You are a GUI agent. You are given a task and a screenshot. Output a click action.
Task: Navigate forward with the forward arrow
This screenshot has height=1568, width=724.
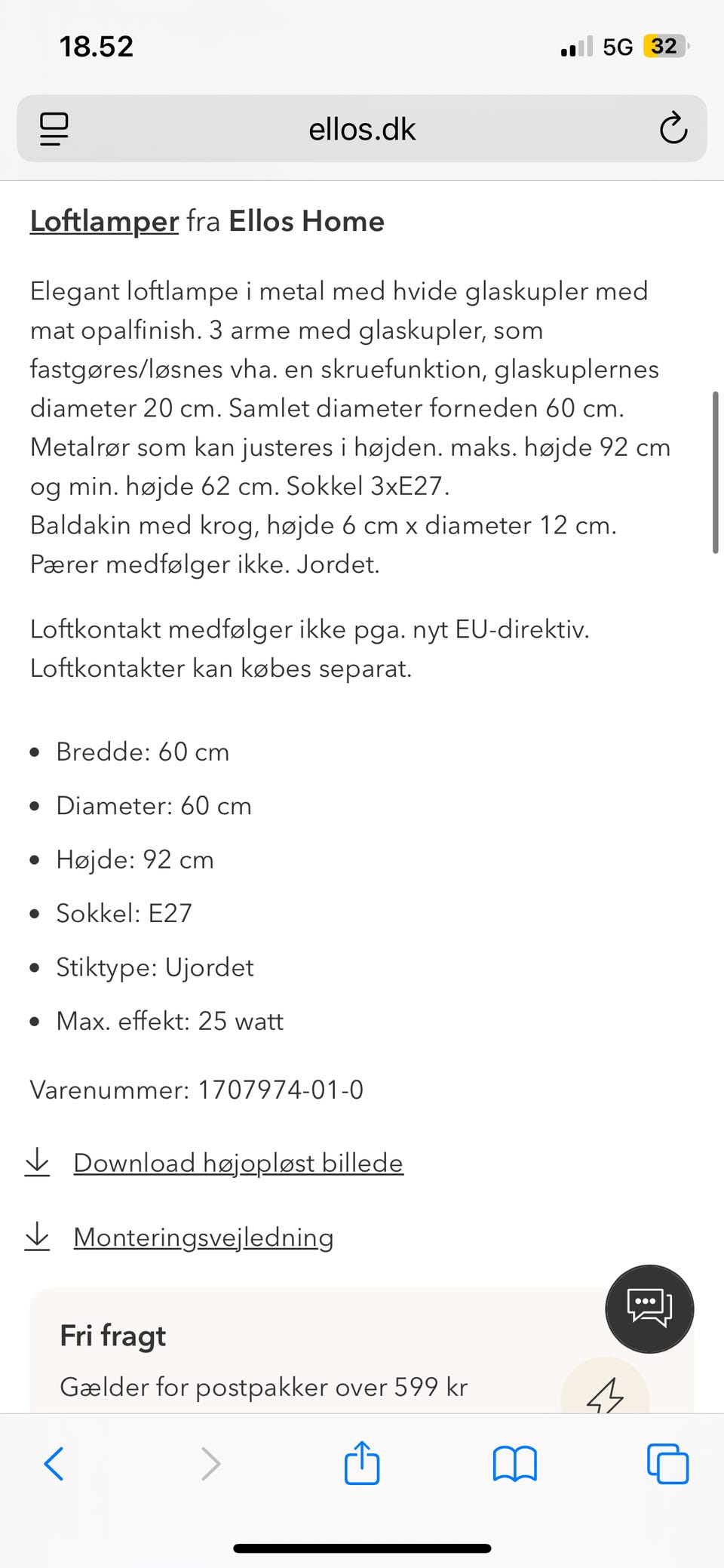point(210,1464)
